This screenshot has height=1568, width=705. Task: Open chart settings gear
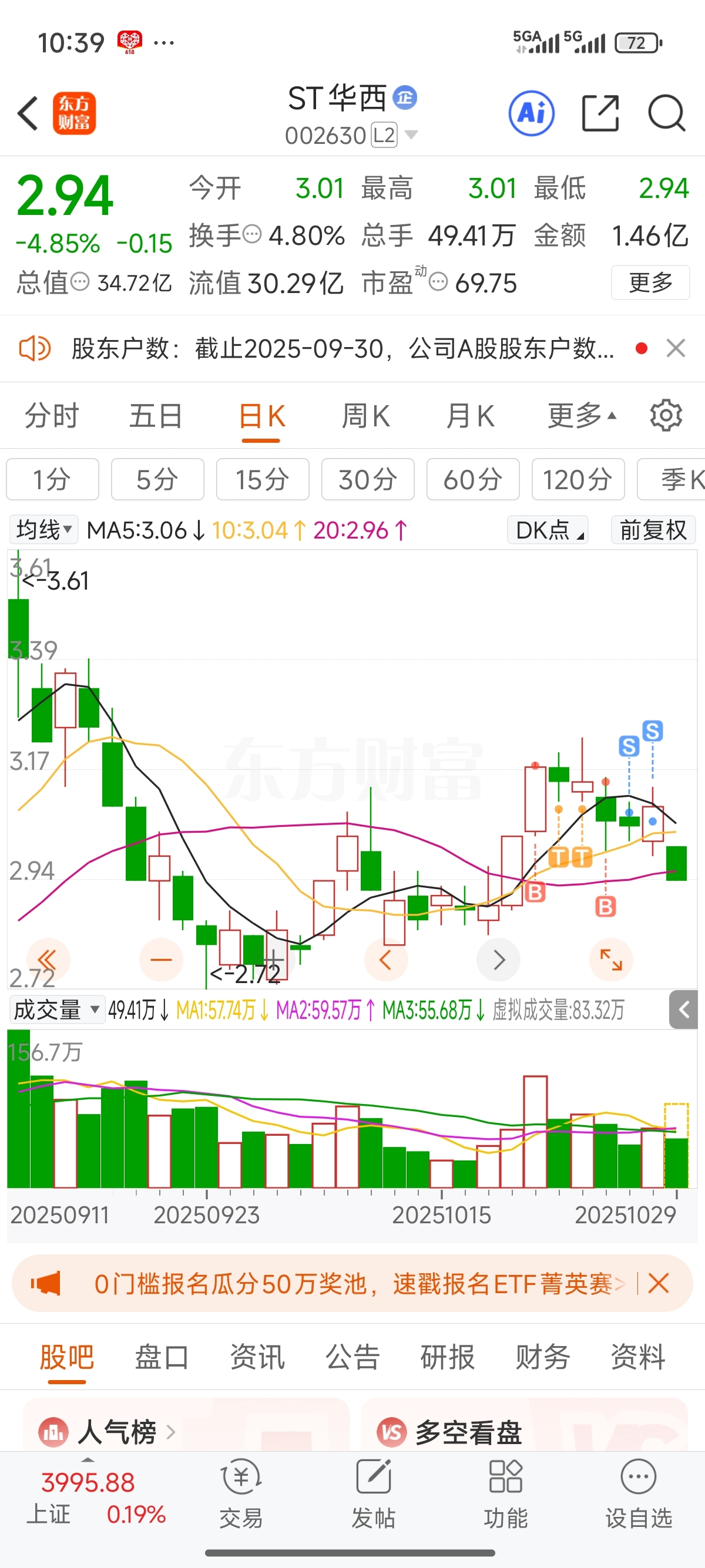[x=666, y=416]
